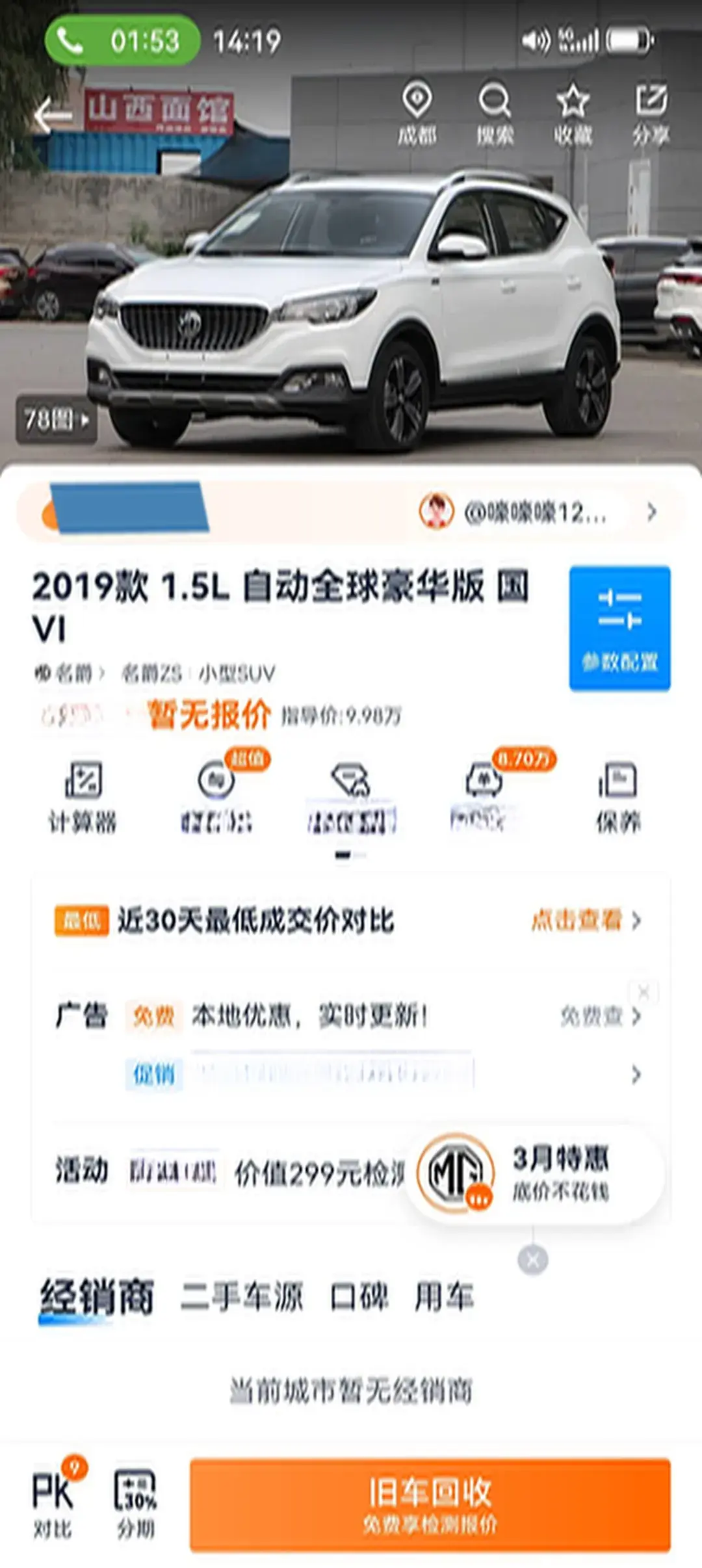Switch to 口碑 tab

359,1296
